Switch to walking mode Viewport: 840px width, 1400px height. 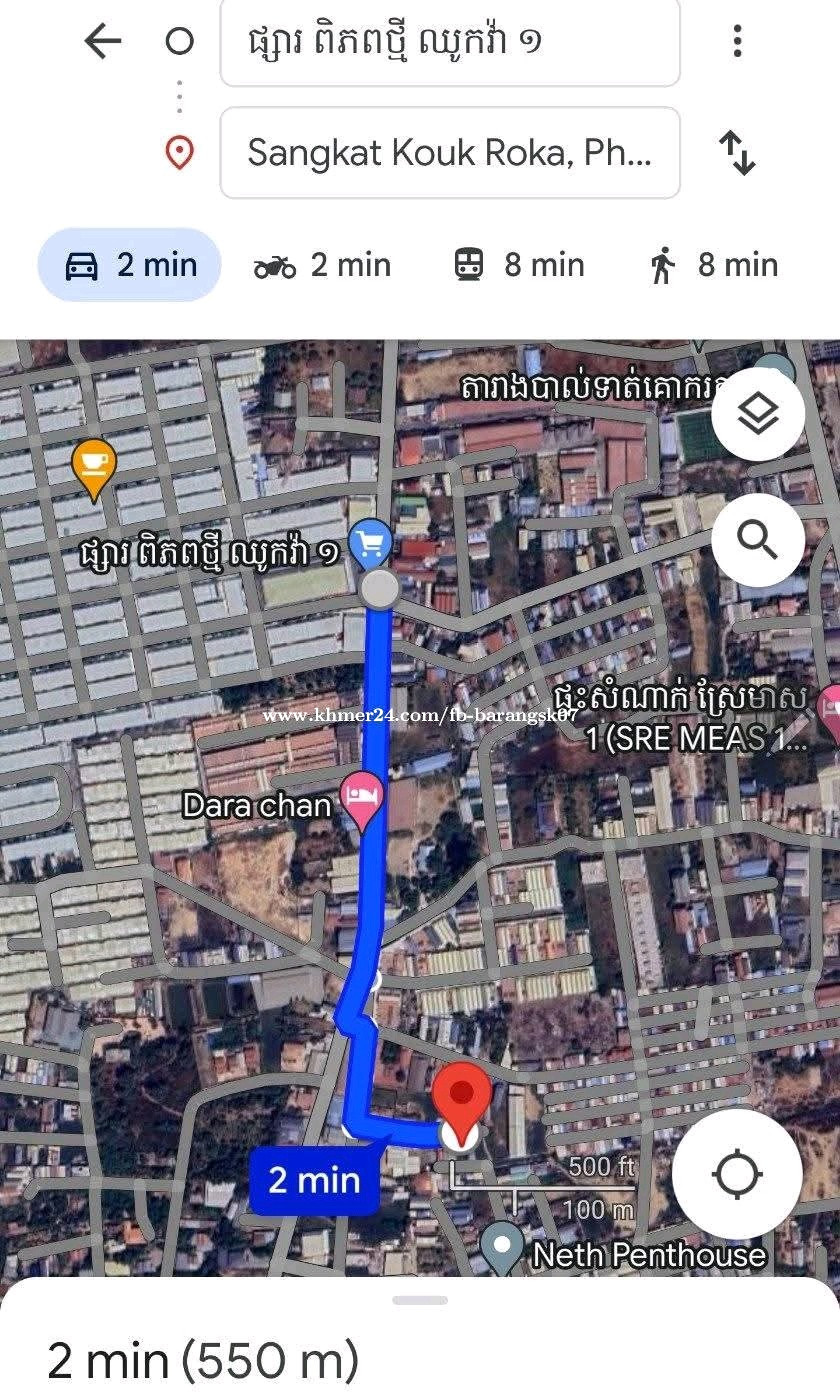point(713,265)
